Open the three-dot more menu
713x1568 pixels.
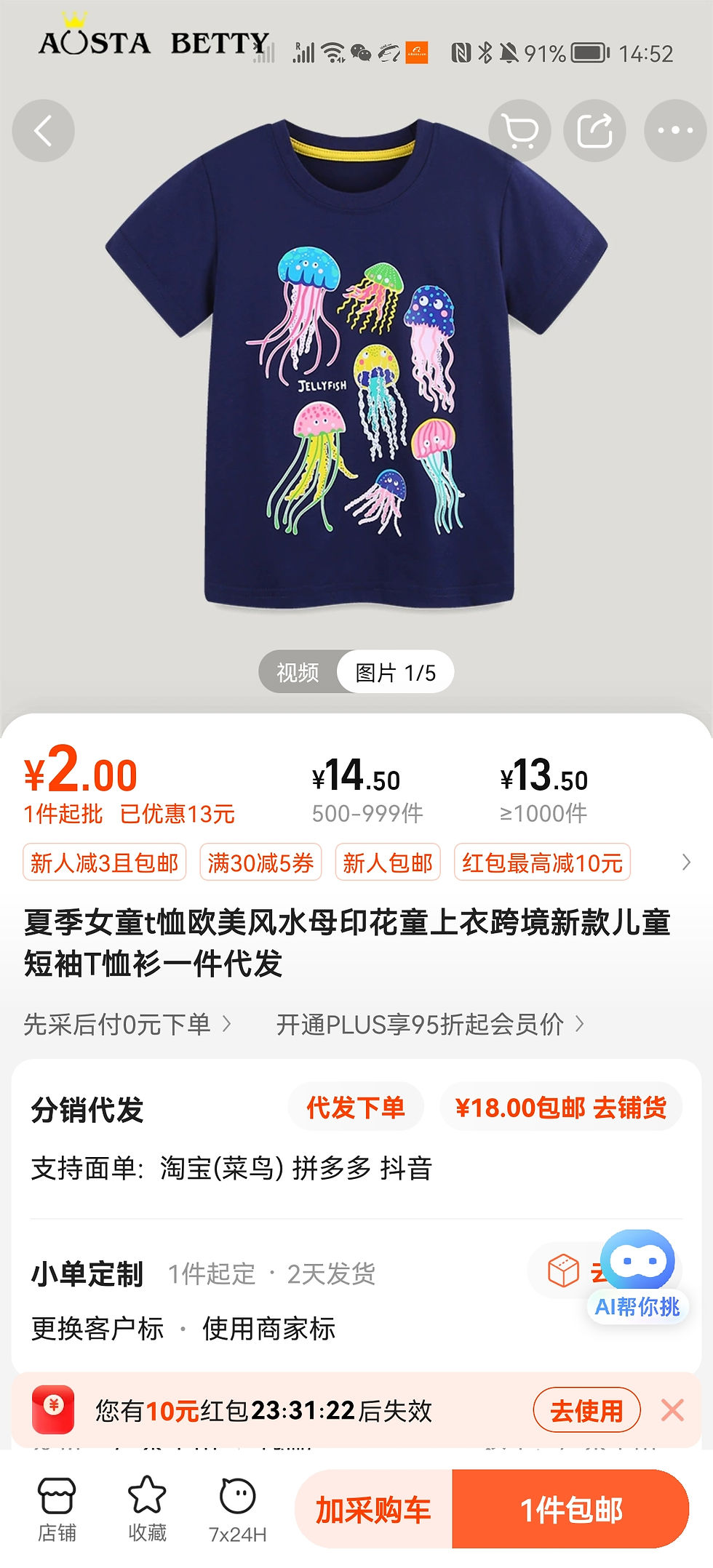pos(675,131)
